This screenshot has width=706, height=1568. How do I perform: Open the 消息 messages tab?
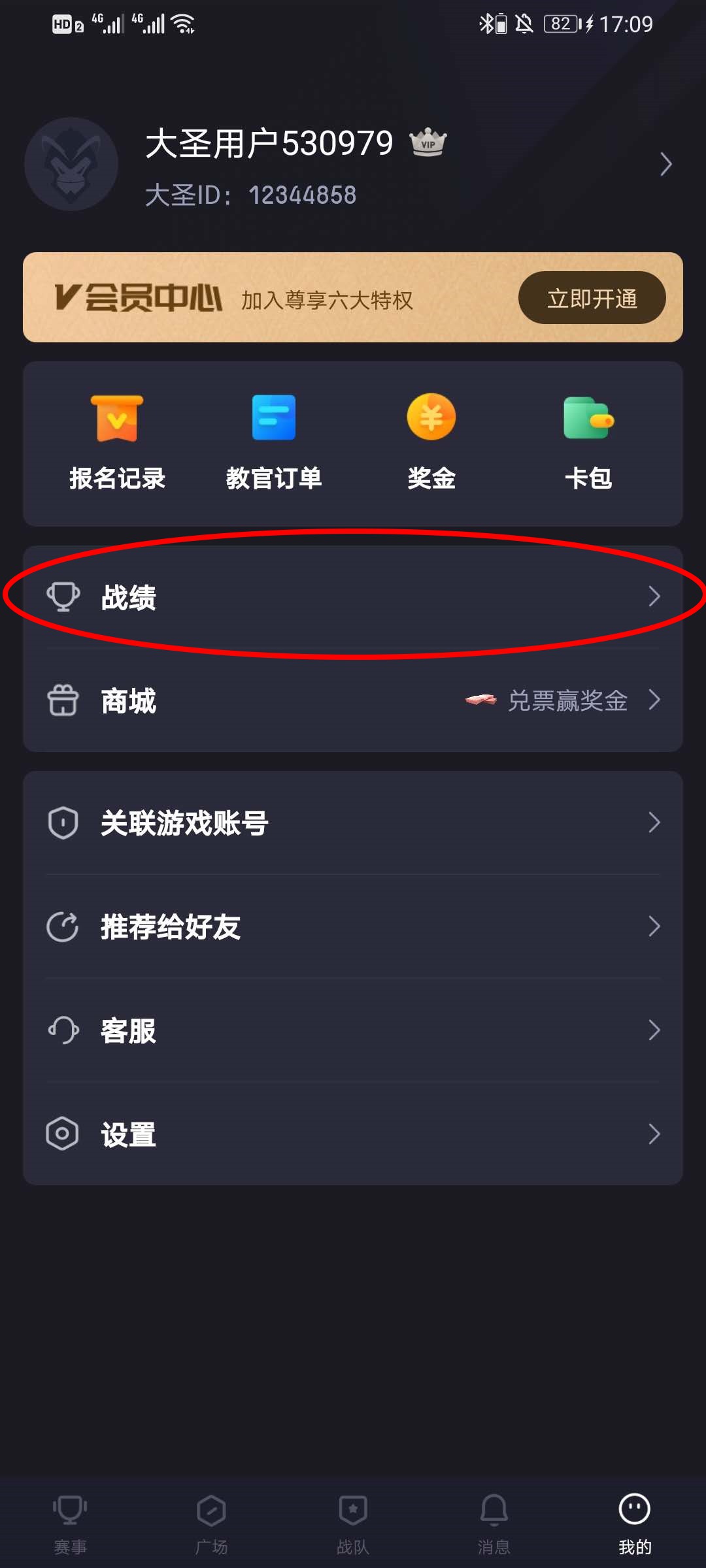(494, 1524)
